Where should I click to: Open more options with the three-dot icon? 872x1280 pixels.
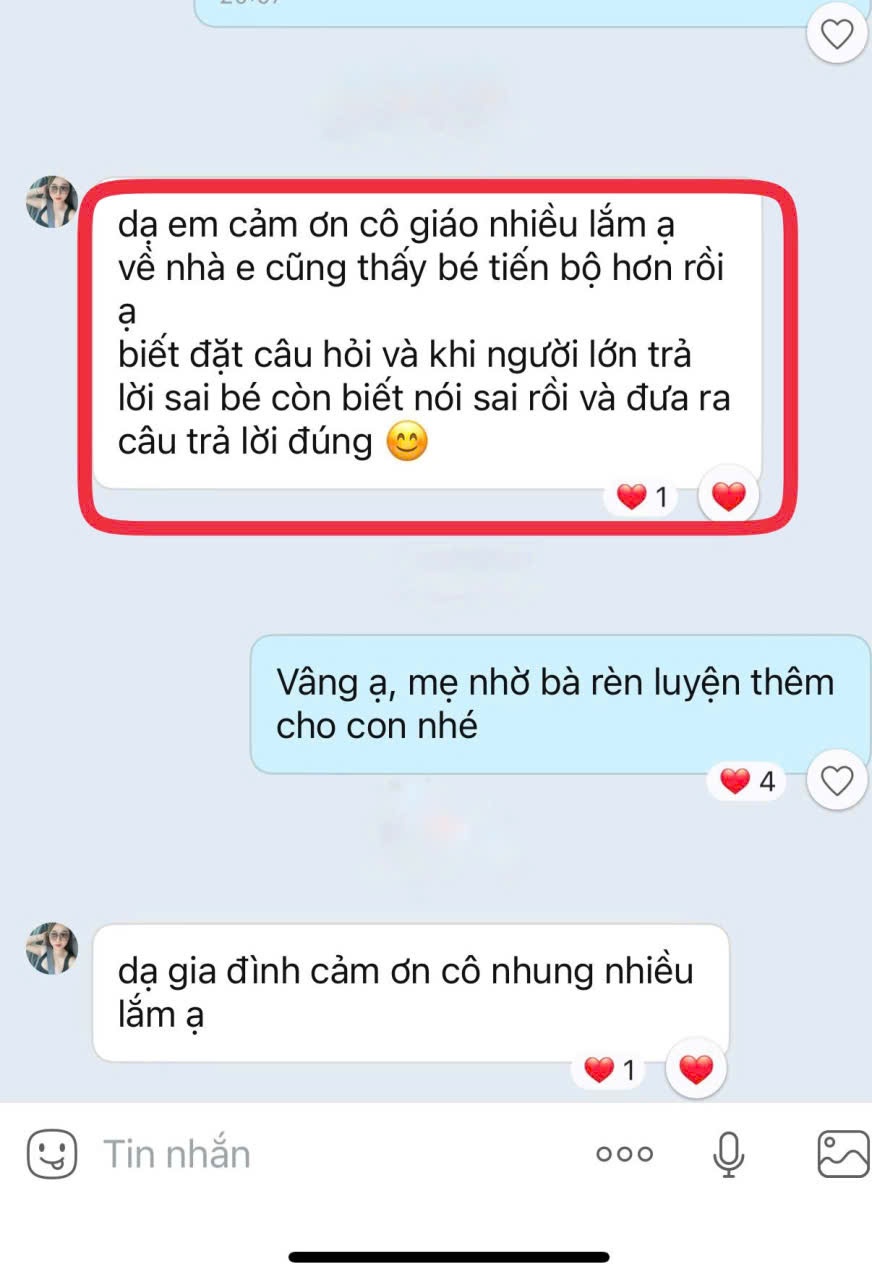pos(625,1154)
